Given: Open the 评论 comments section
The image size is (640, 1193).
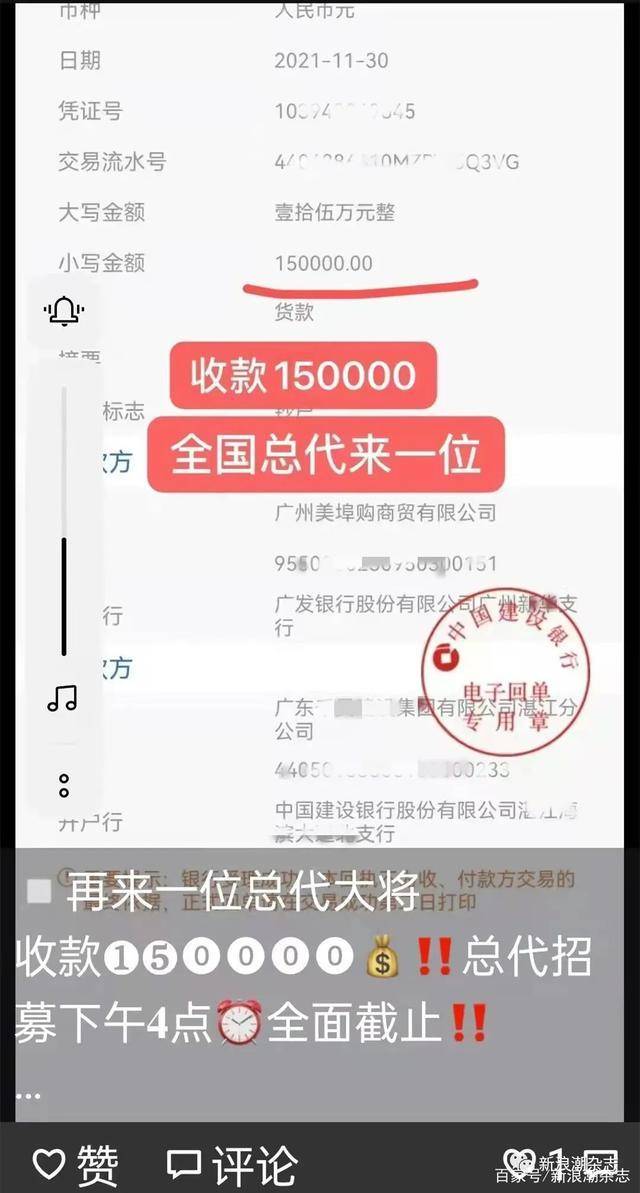Looking at the screenshot, I should click(x=232, y=1165).
